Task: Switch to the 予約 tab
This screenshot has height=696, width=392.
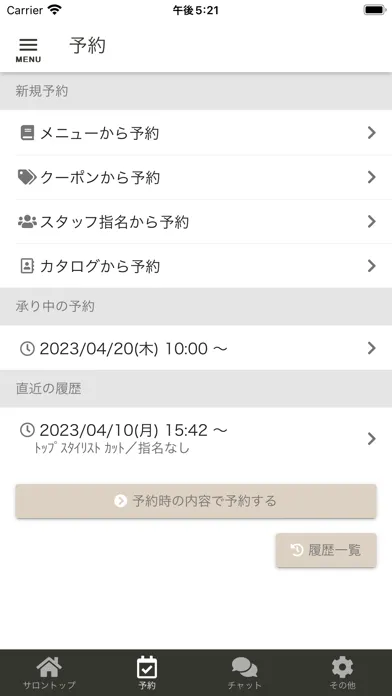Action: 147,673
